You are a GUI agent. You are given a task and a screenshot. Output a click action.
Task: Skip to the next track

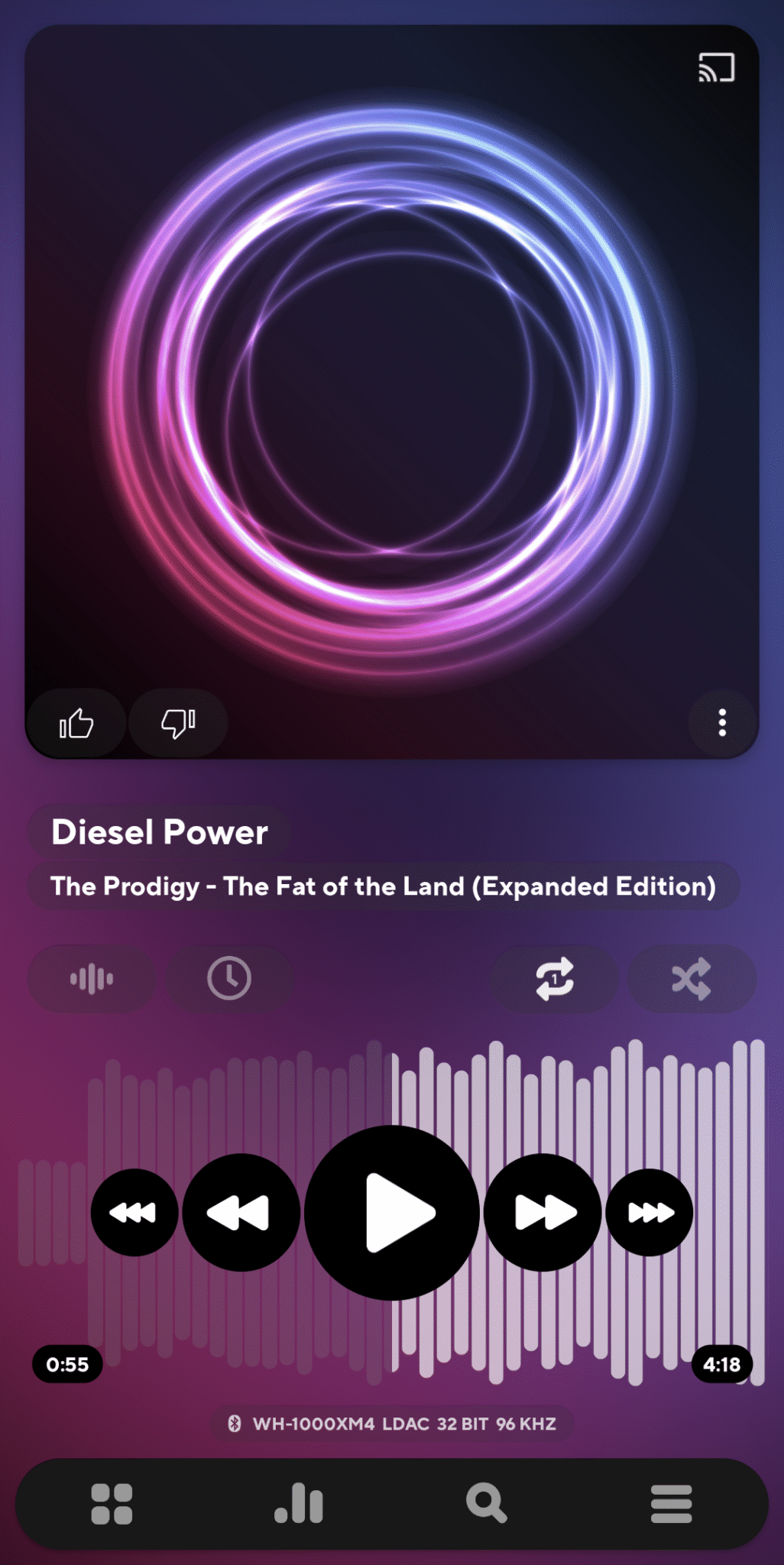click(x=541, y=1211)
